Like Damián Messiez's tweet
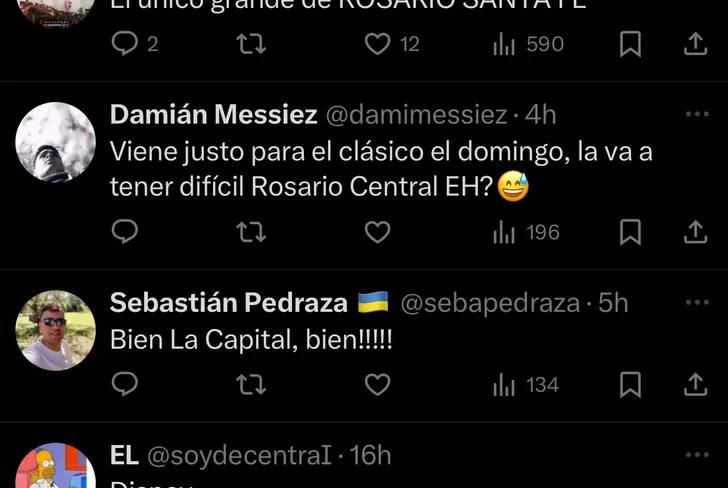 click(377, 233)
